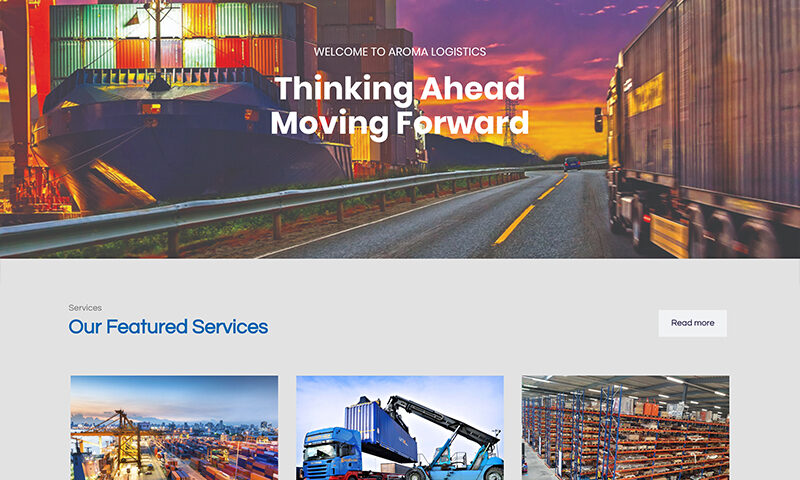
Task: Open the container port service card
Action: (174, 428)
